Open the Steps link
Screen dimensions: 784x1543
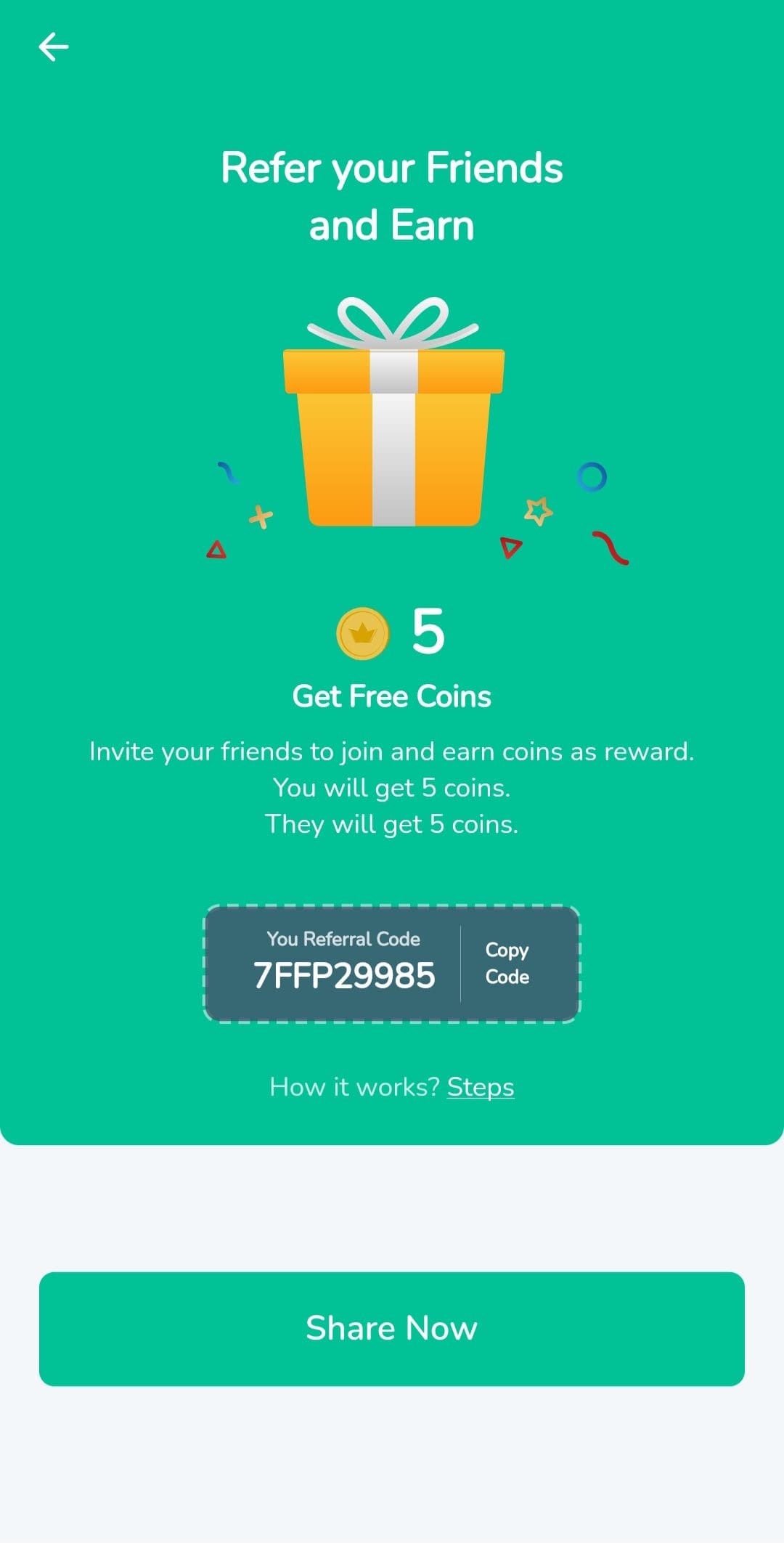[x=481, y=1087]
